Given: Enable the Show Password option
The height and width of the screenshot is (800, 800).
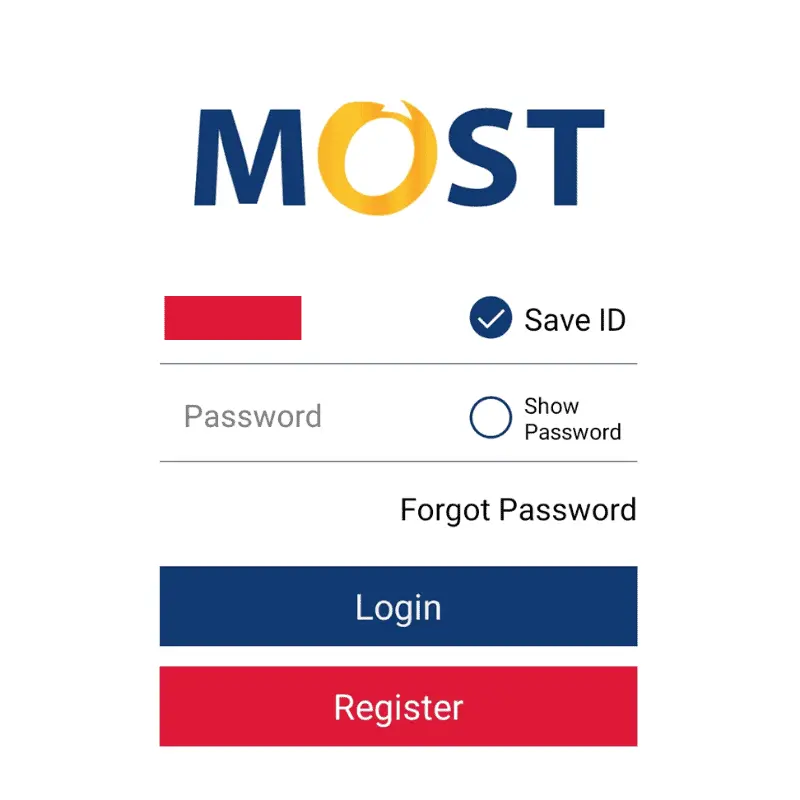Looking at the screenshot, I should coord(490,418).
